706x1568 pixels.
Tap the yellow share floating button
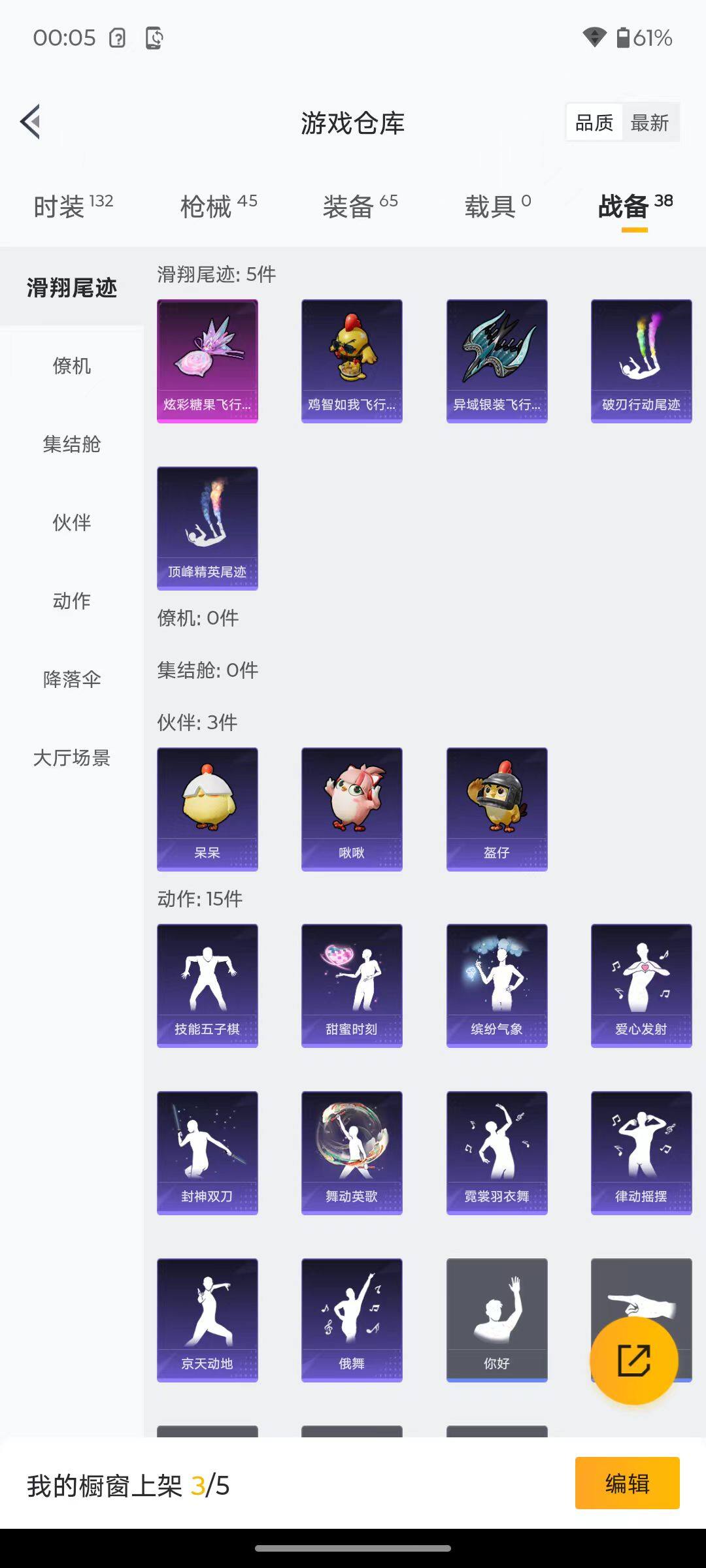tap(633, 1360)
